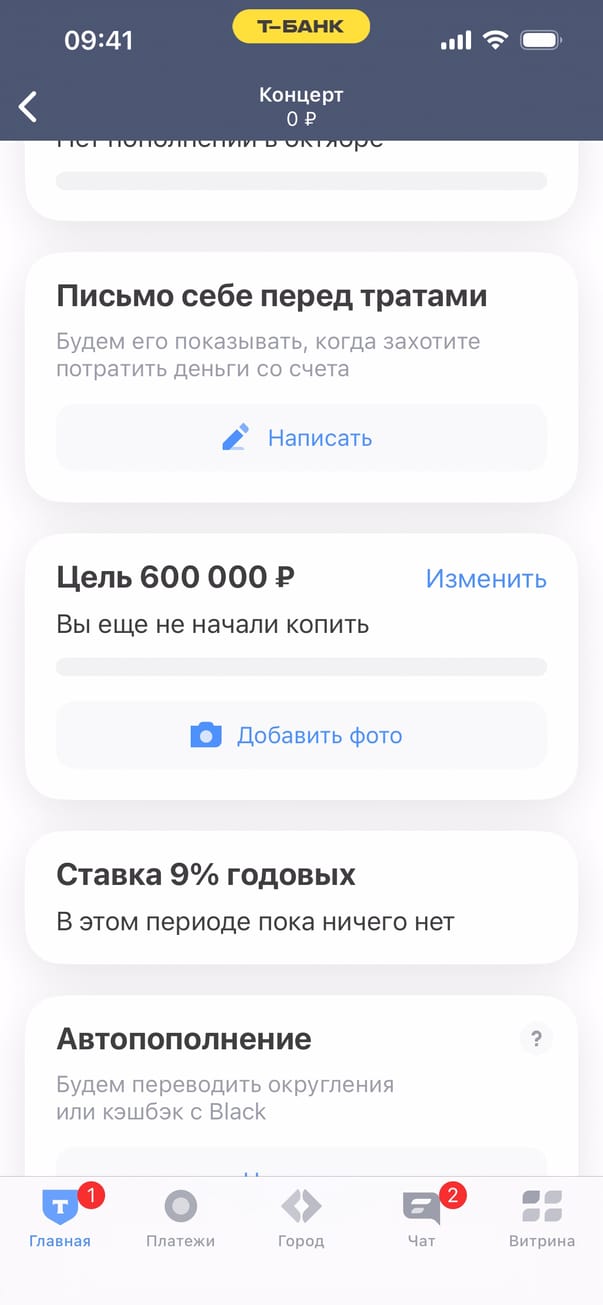Tap Добавить фото button
The width and height of the screenshot is (603, 1305).
[301, 736]
